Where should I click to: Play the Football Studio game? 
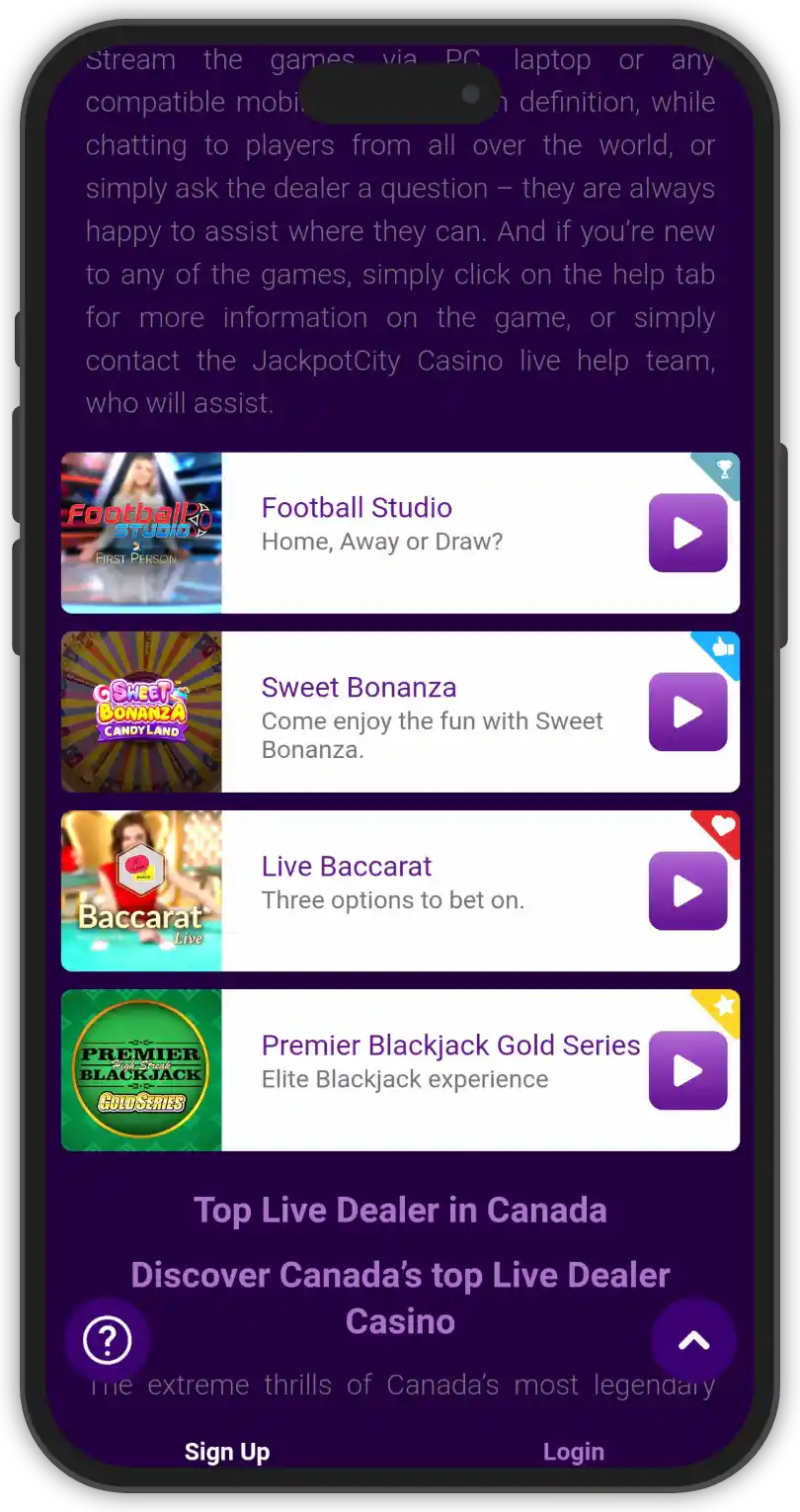(687, 533)
